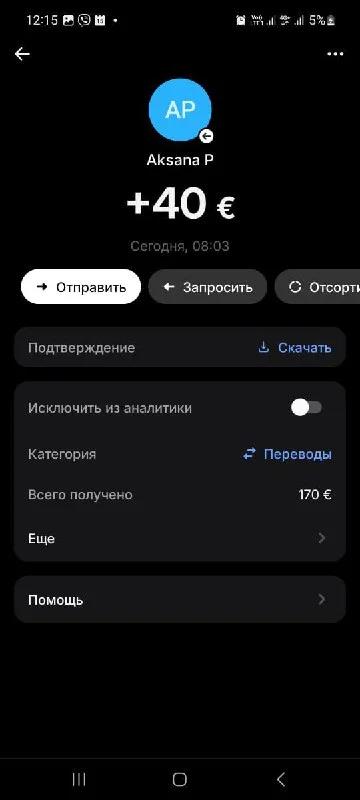Download the confirmation via Скачать
Screen dimensions: 360x800
(295, 348)
